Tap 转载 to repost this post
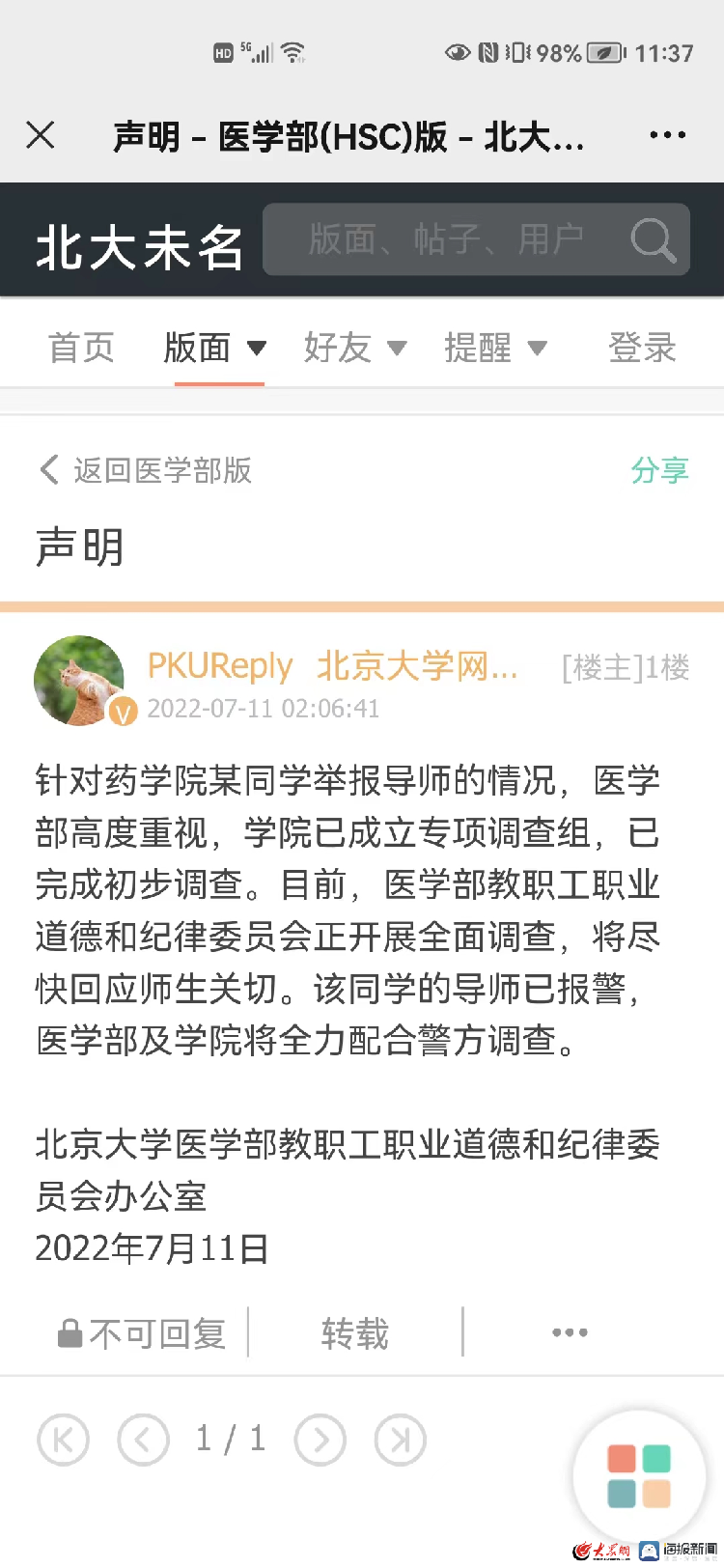 click(x=354, y=1333)
